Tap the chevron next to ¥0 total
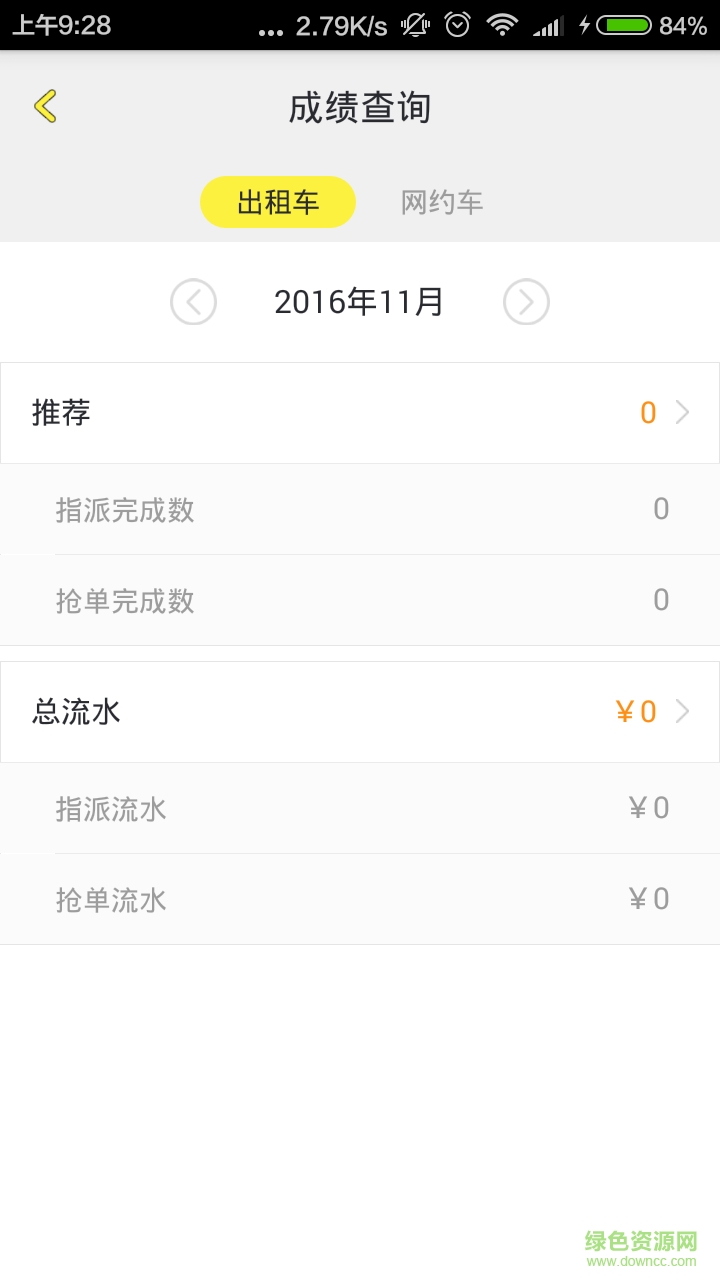Viewport: 720px width, 1280px height. coord(682,711)
